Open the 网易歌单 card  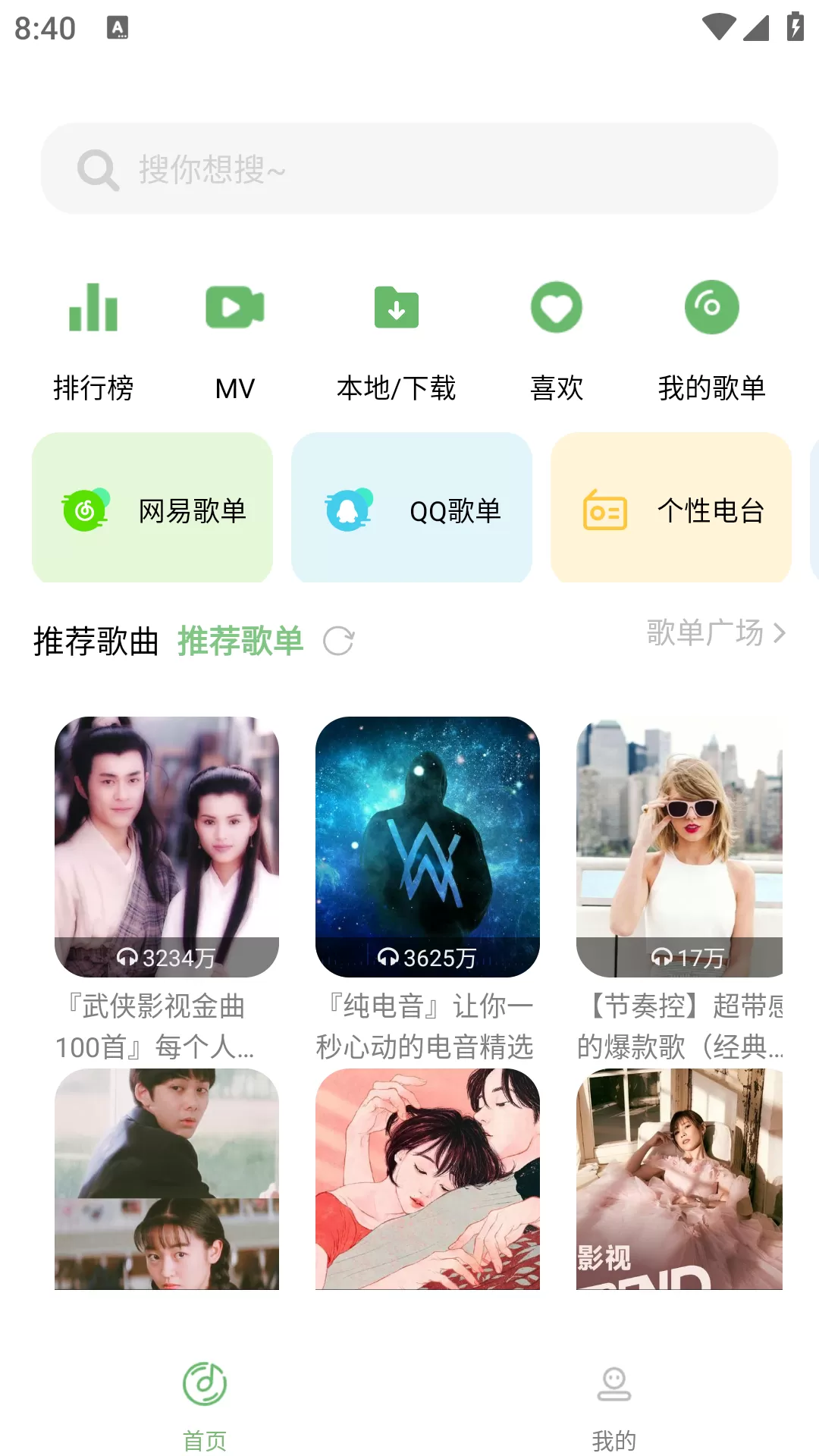(x=152, y=509)
